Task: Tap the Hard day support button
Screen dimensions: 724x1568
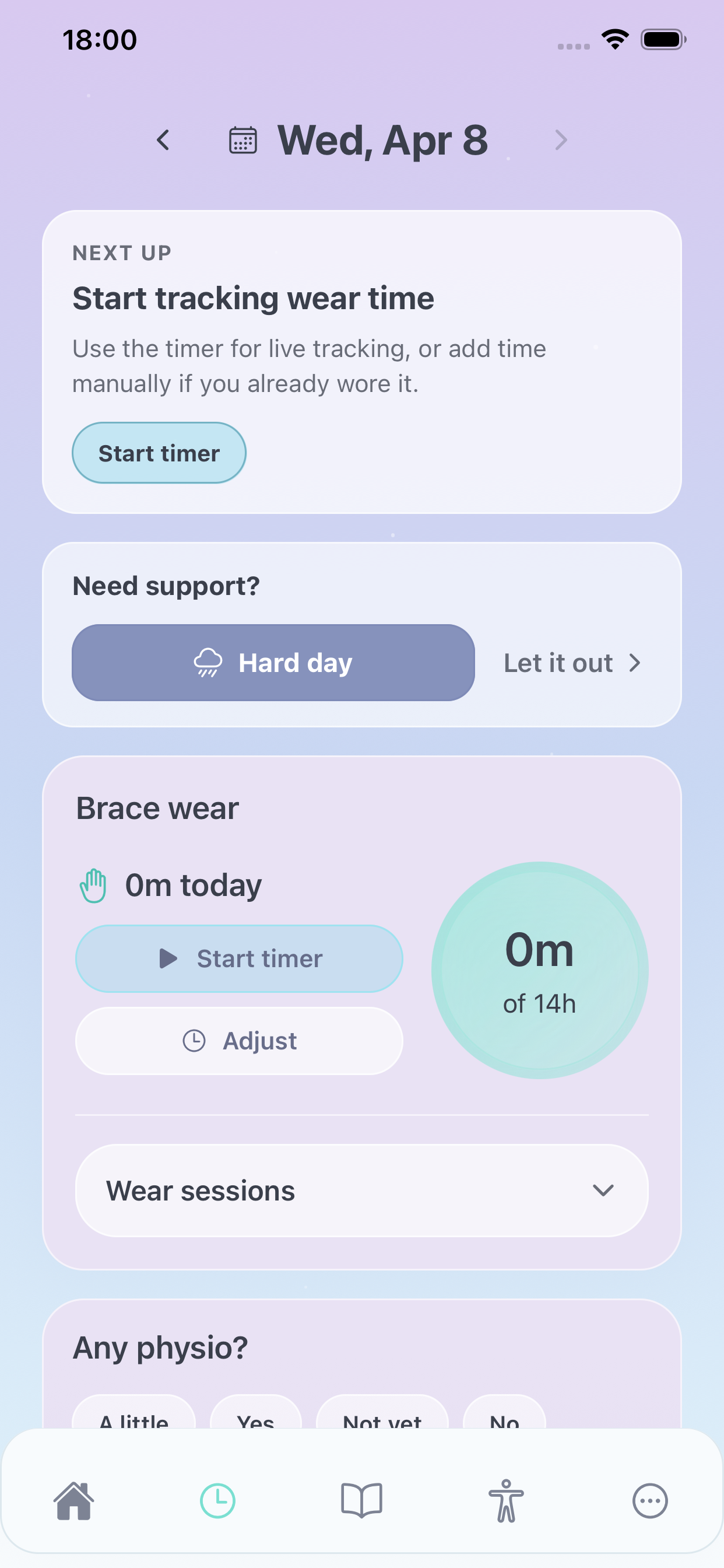Action: pos(273,662)
